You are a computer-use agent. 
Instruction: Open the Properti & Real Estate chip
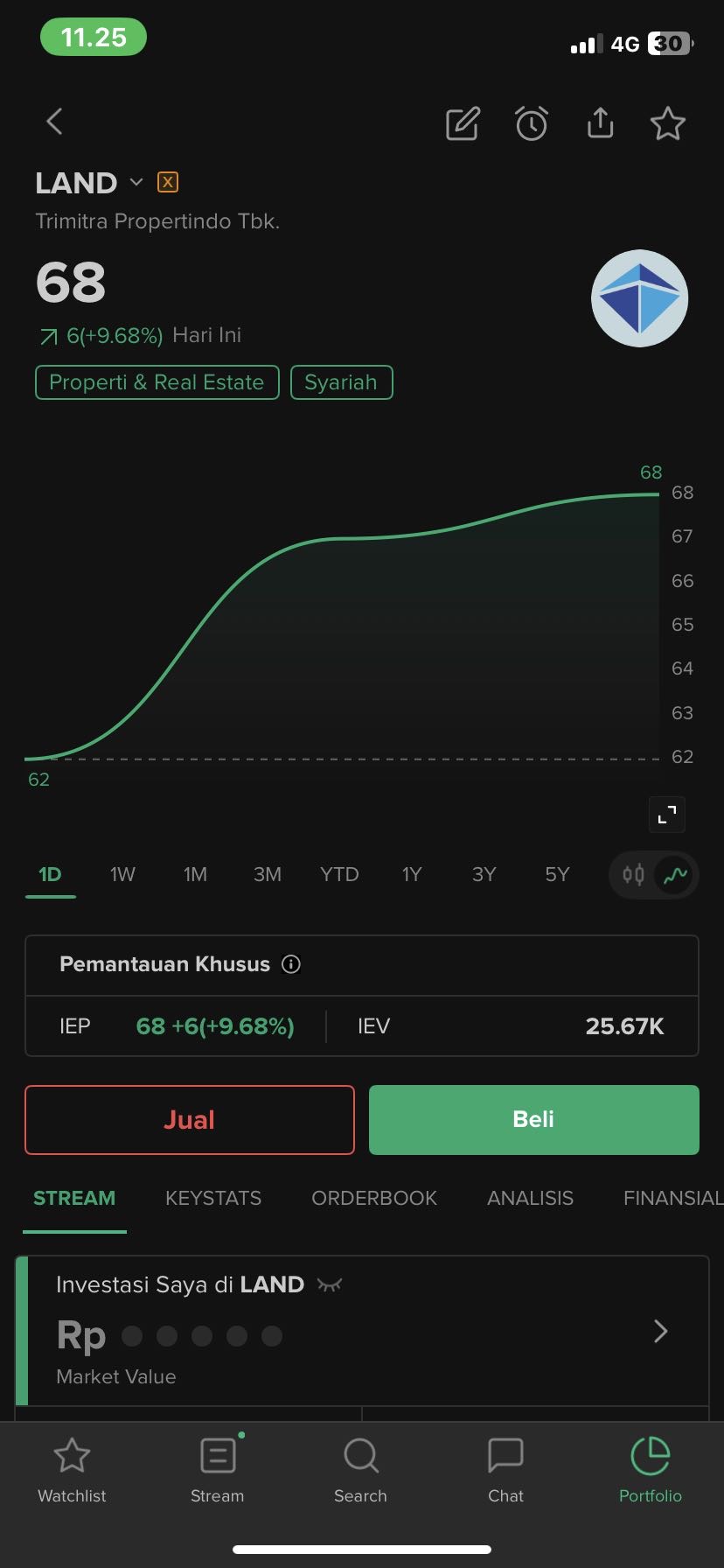(x=157, y=382)
